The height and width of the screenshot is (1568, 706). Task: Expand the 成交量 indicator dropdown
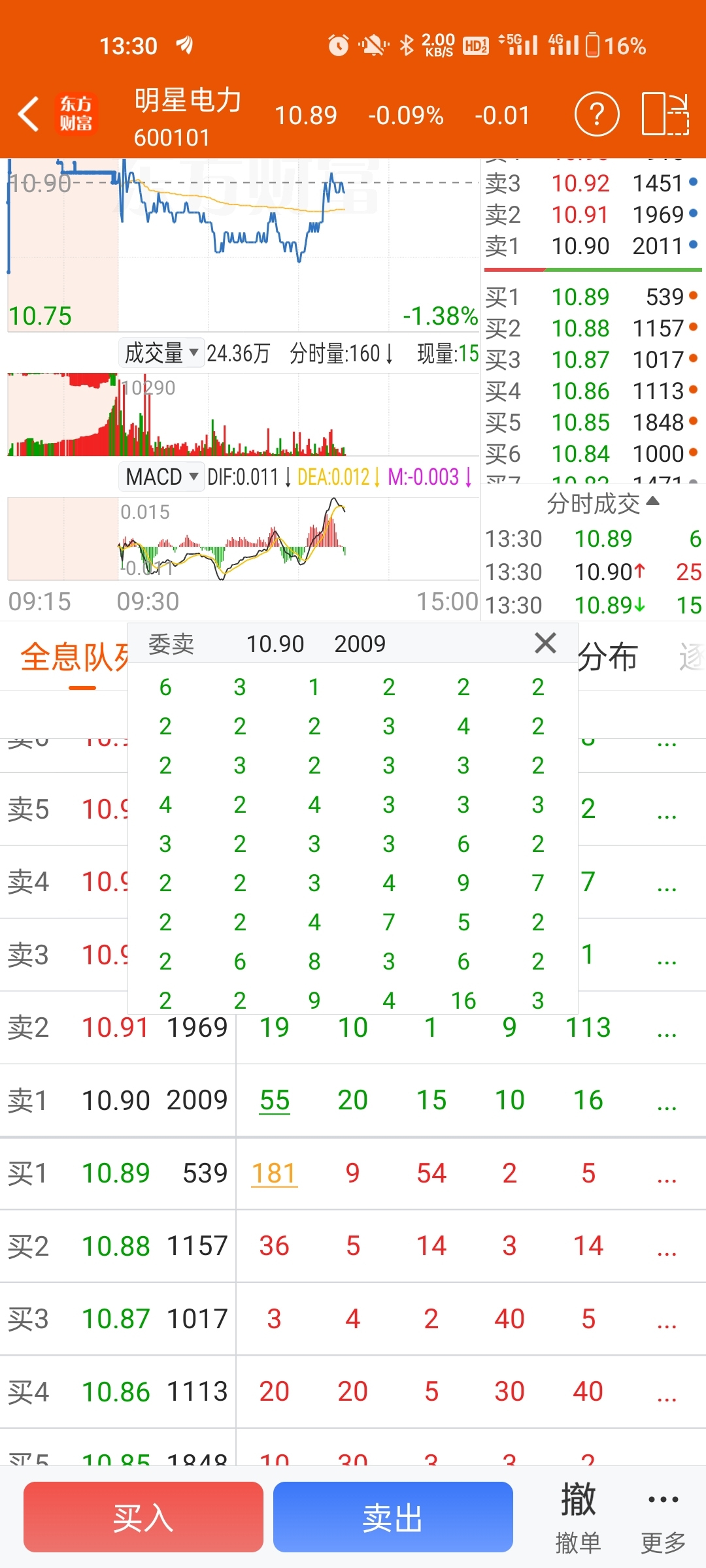click(161, 353)
